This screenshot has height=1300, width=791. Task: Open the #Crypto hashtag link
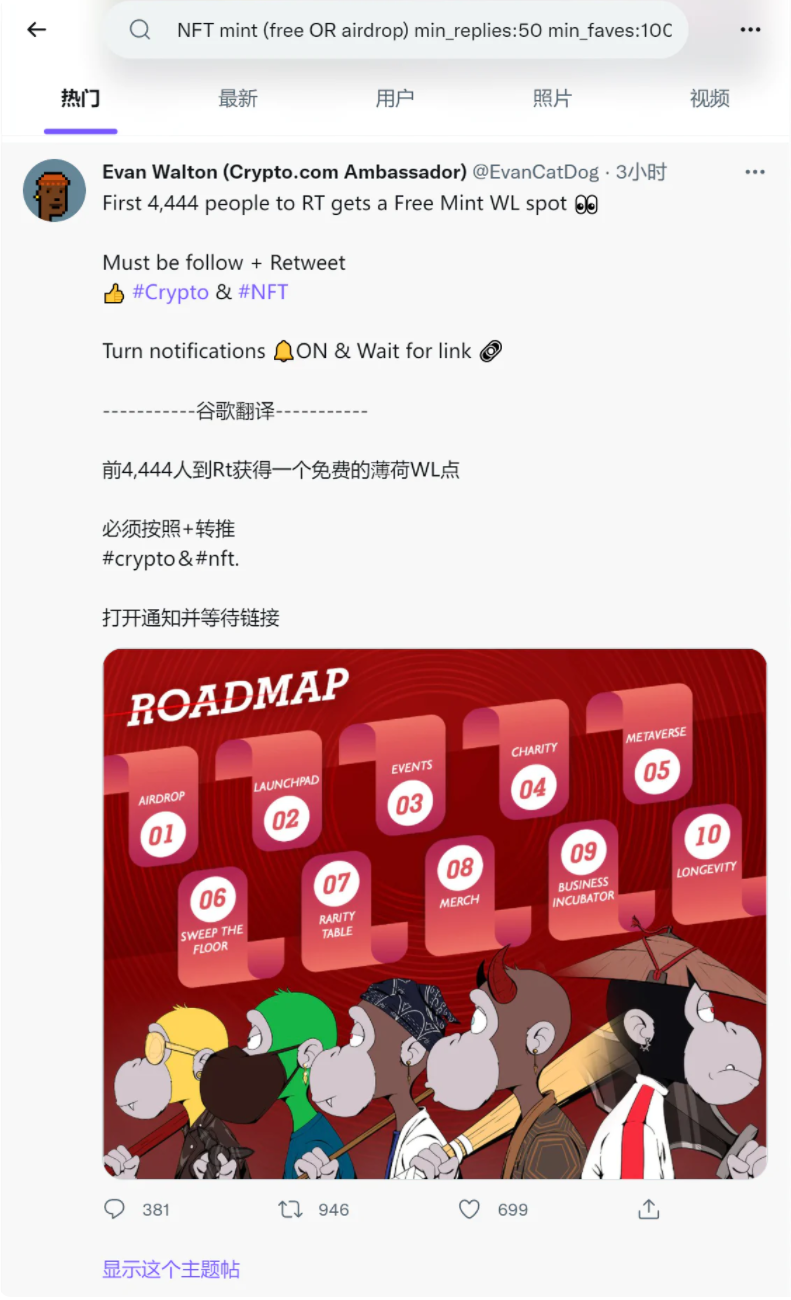pyautogui.click(x=170, y=292)
